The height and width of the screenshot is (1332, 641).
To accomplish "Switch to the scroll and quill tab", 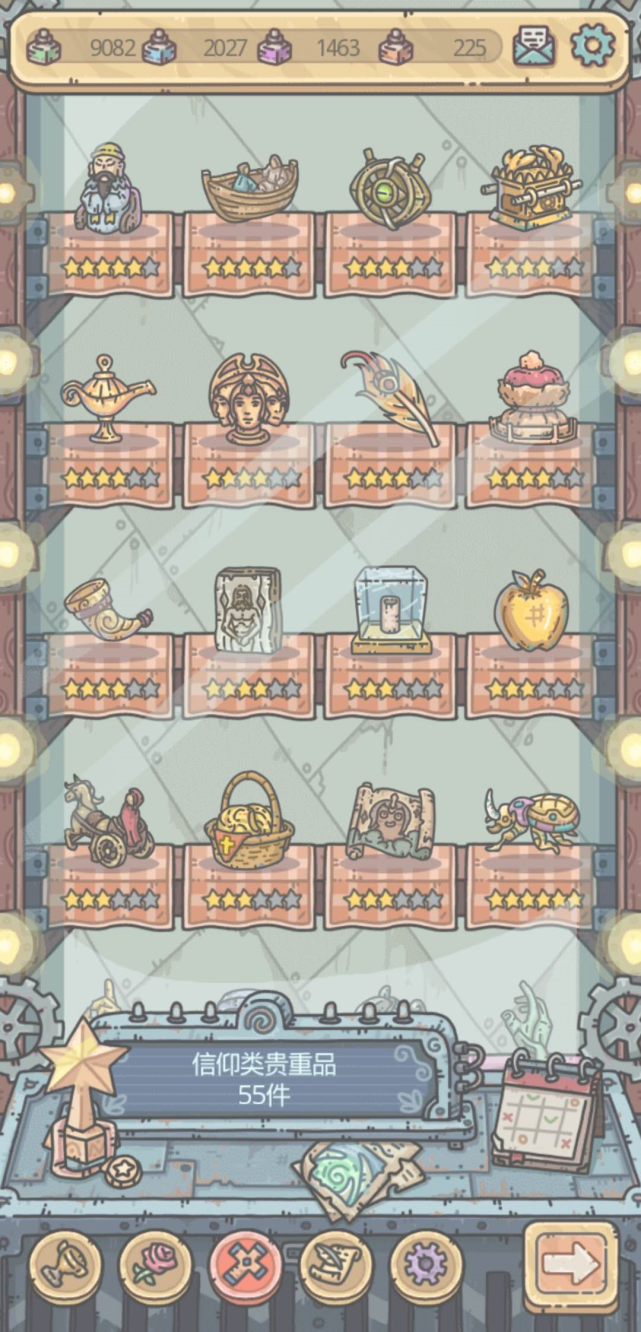I will click(336, 1266).
